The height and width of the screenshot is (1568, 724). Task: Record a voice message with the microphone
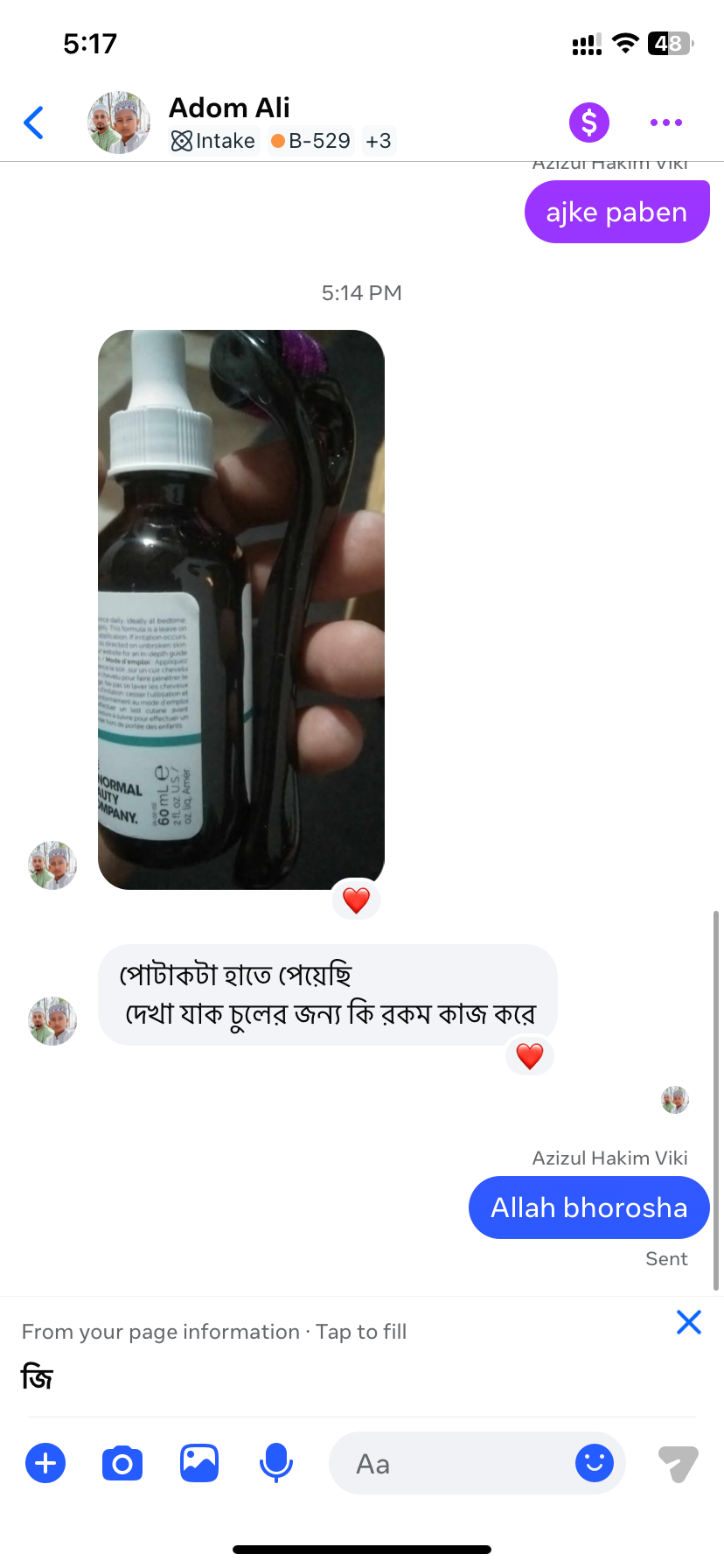[276, 1463]
